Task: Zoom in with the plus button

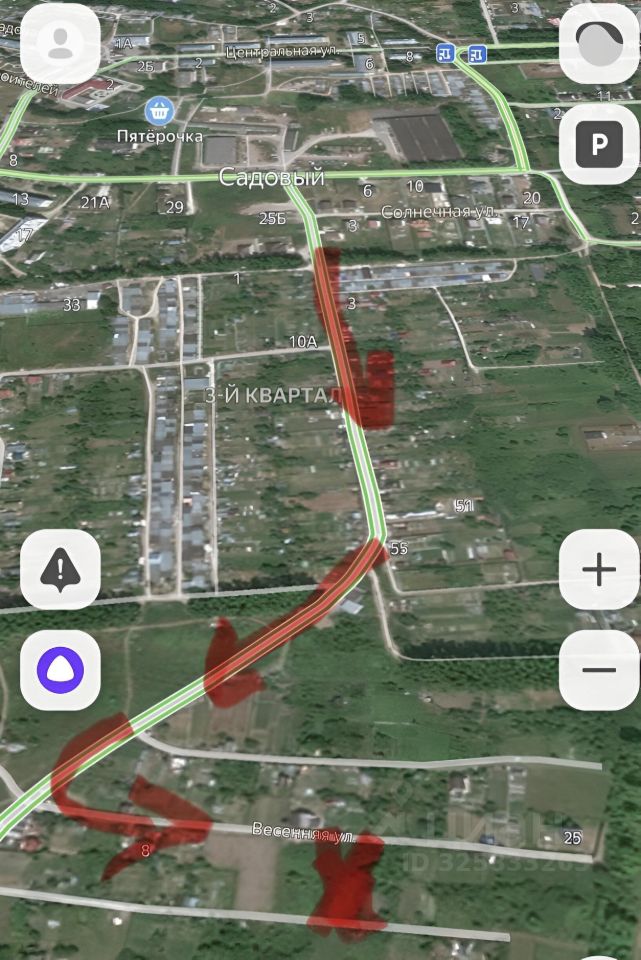Action: coord(598,569)
